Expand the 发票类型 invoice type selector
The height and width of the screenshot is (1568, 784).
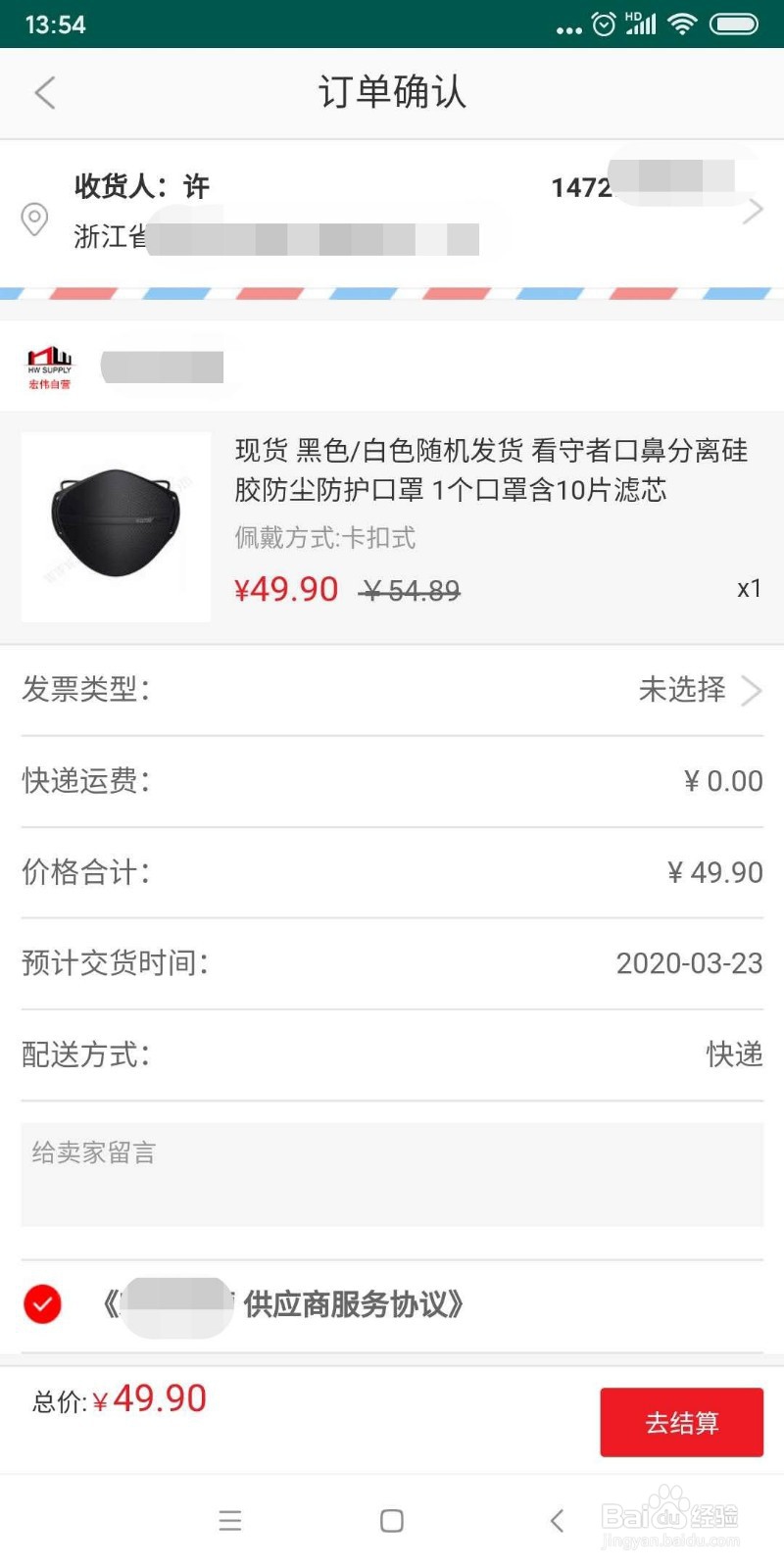click(x=392, y=691)
